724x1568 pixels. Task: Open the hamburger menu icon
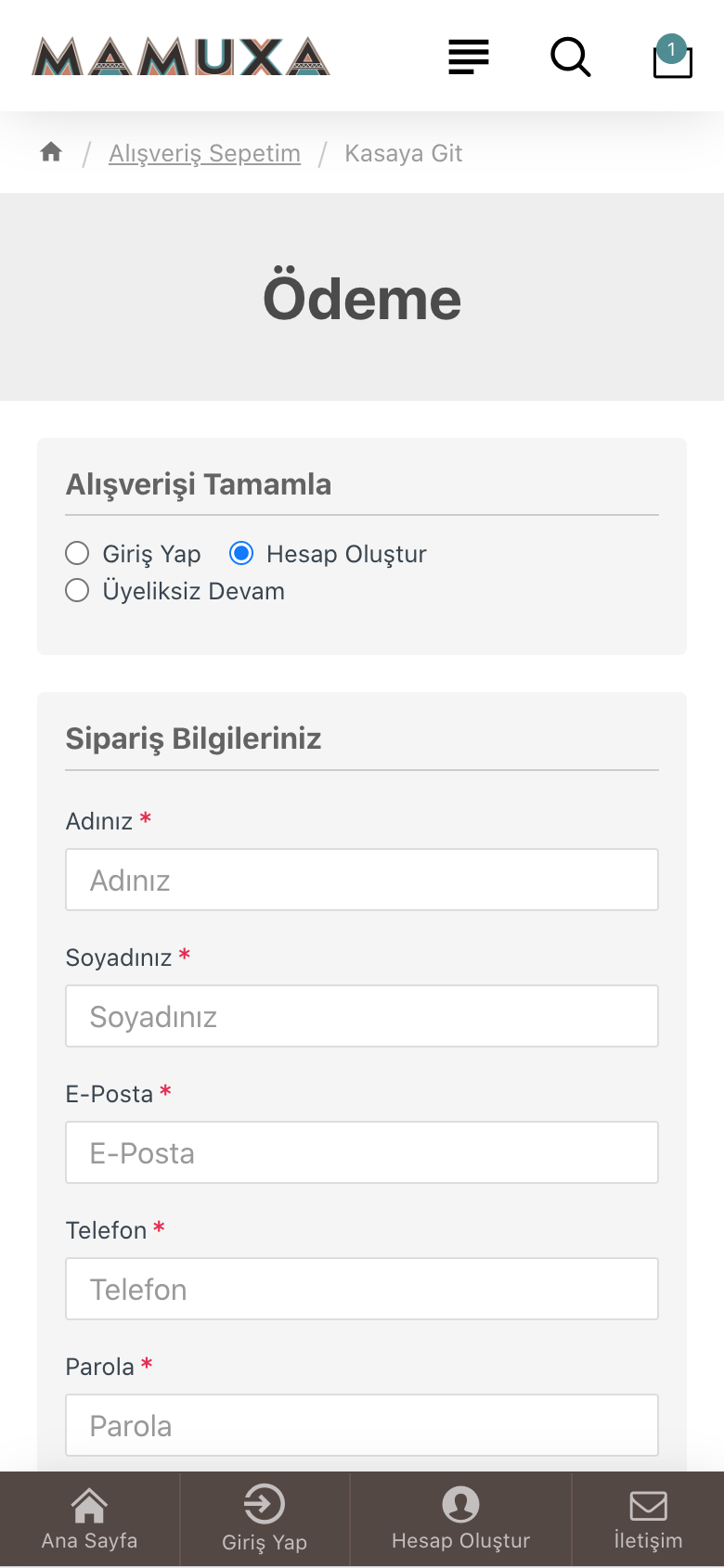(x=469, y=58)
